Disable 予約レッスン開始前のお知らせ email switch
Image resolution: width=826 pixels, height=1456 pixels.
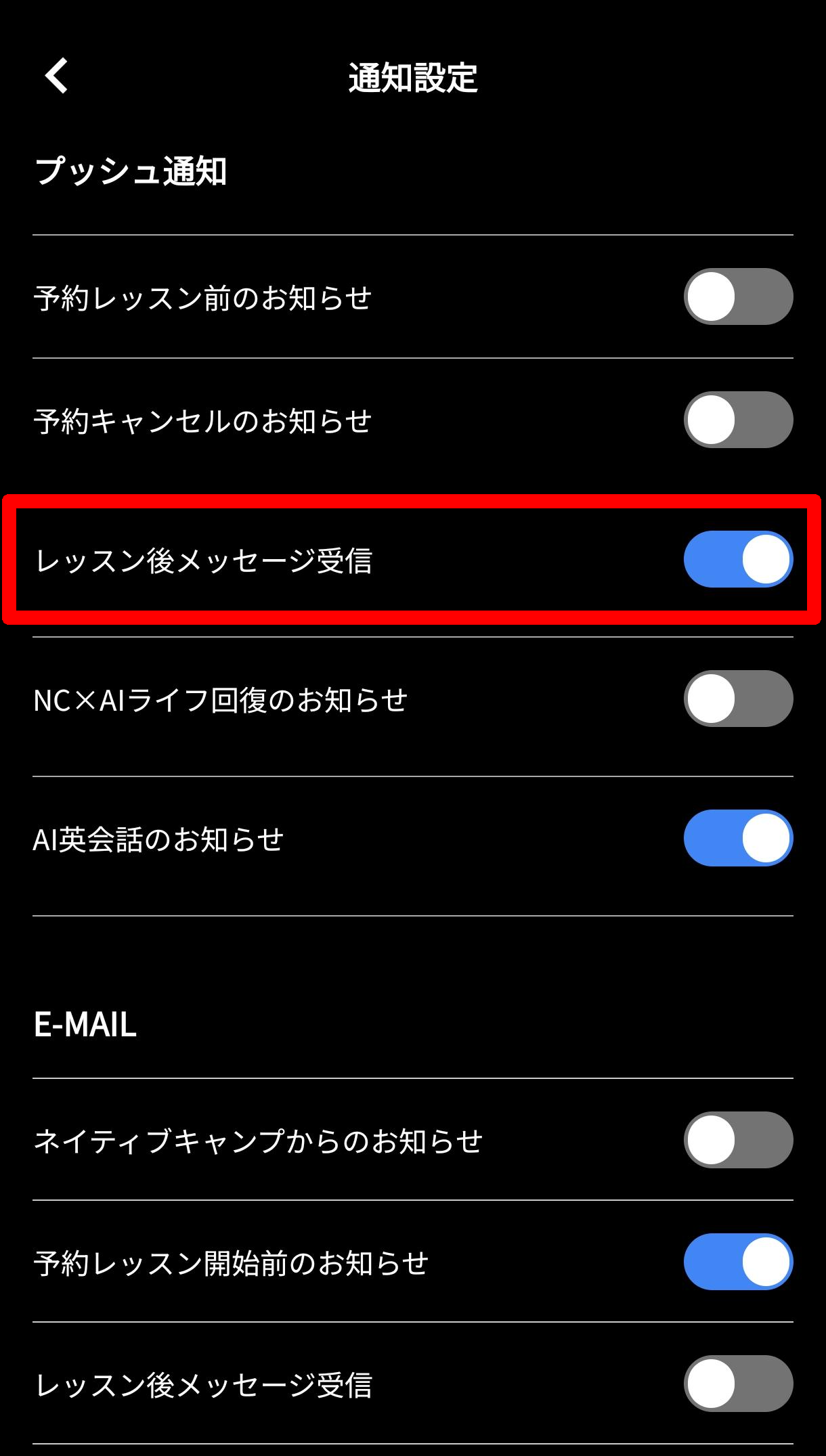click(x=738, y=1262)
